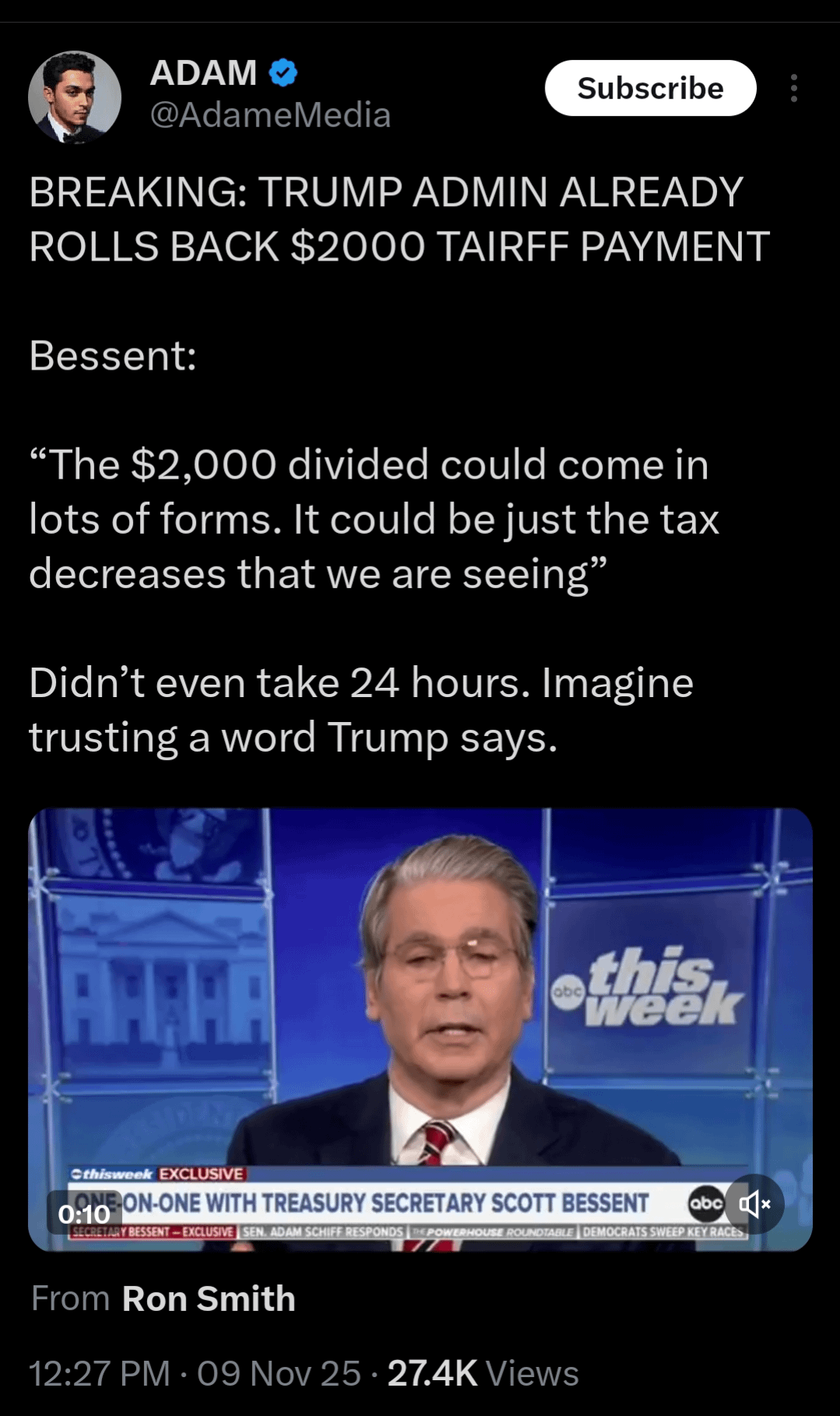Open Ron Smith's profile link
Screen dimensions: 840x1416
[x=208, y=1299]
